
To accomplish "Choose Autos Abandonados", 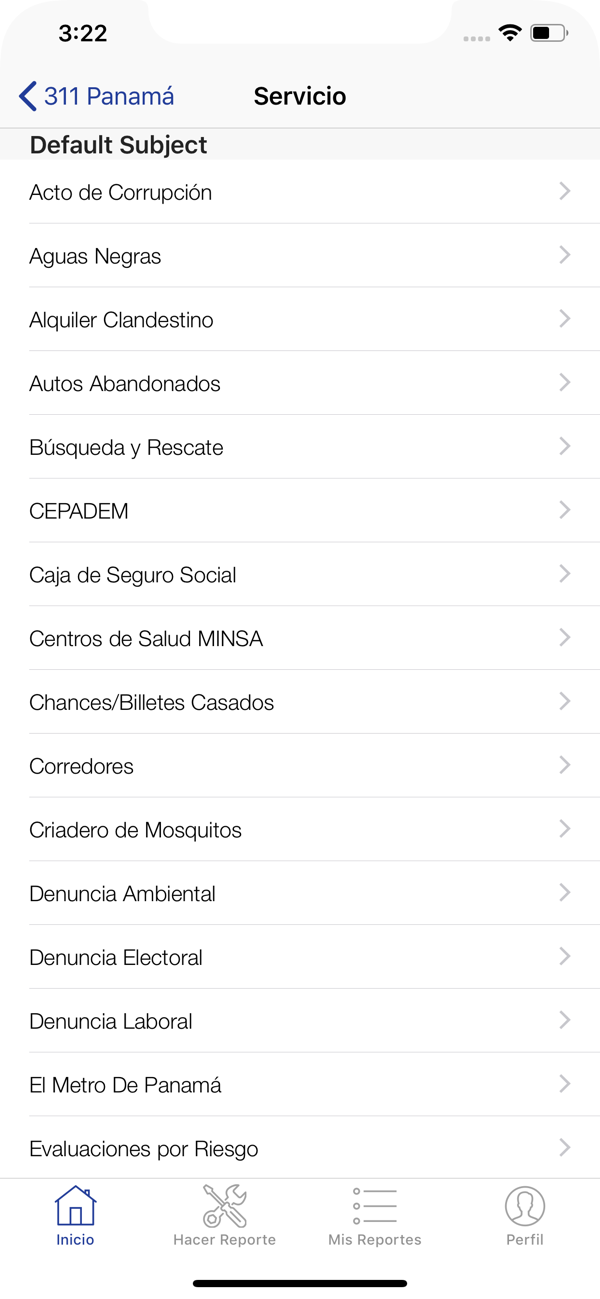I will (x=300, y=383).
